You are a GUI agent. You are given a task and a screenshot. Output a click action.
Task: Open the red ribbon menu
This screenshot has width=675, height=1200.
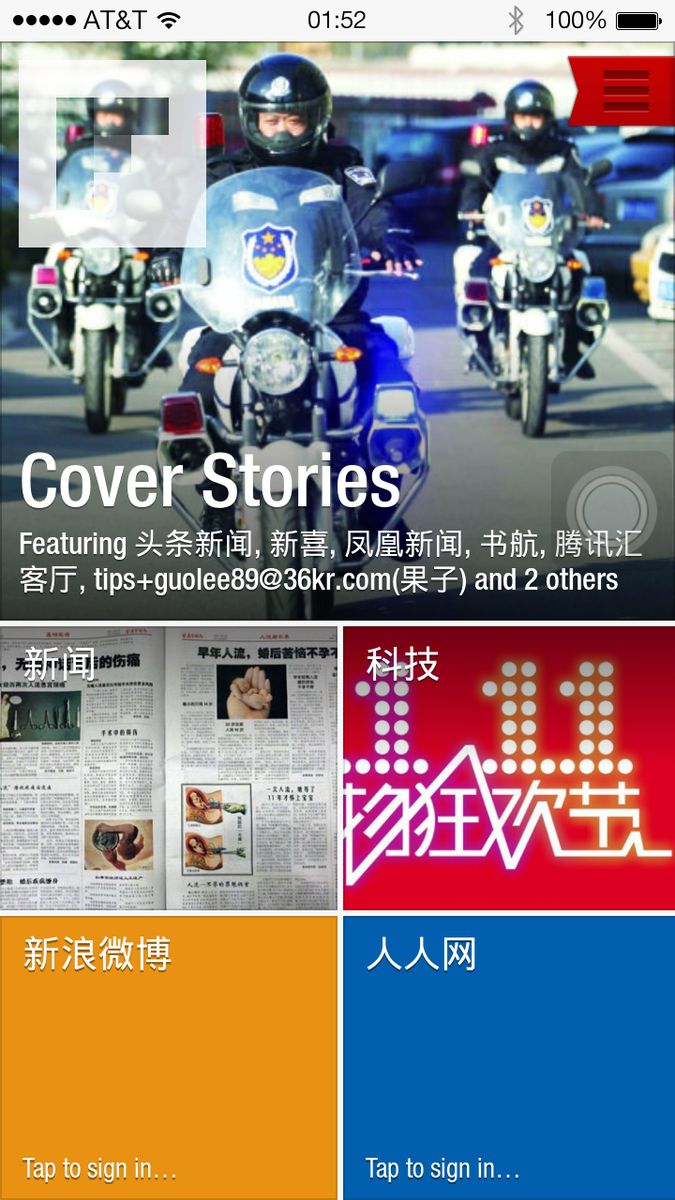(624, 91)
